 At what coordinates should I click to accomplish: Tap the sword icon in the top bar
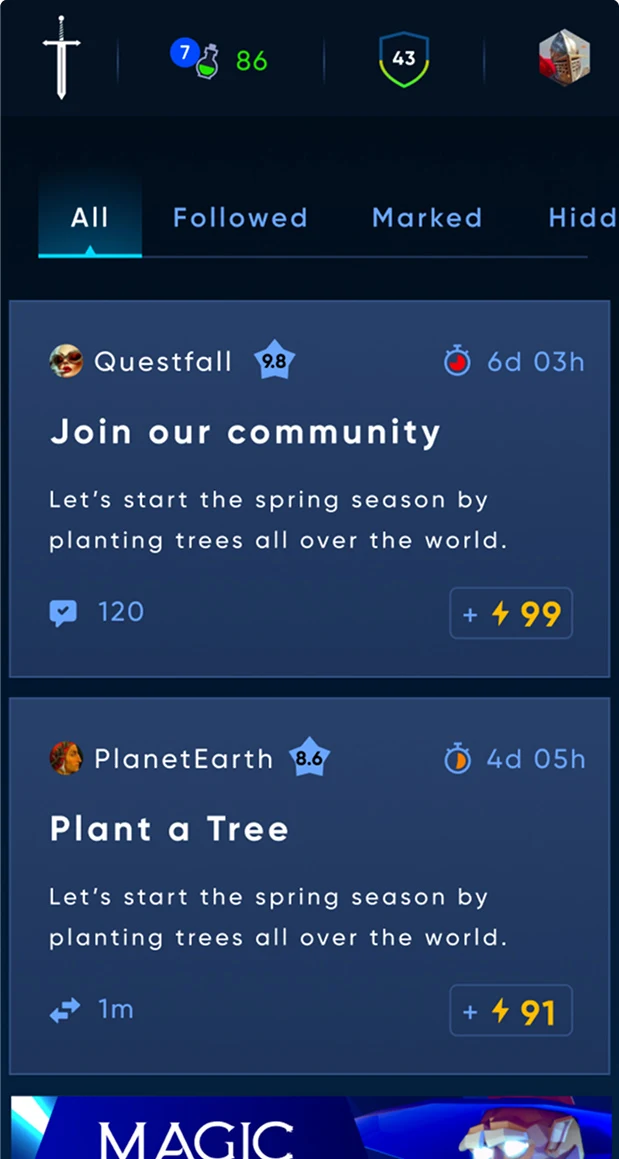click(61, 57)
